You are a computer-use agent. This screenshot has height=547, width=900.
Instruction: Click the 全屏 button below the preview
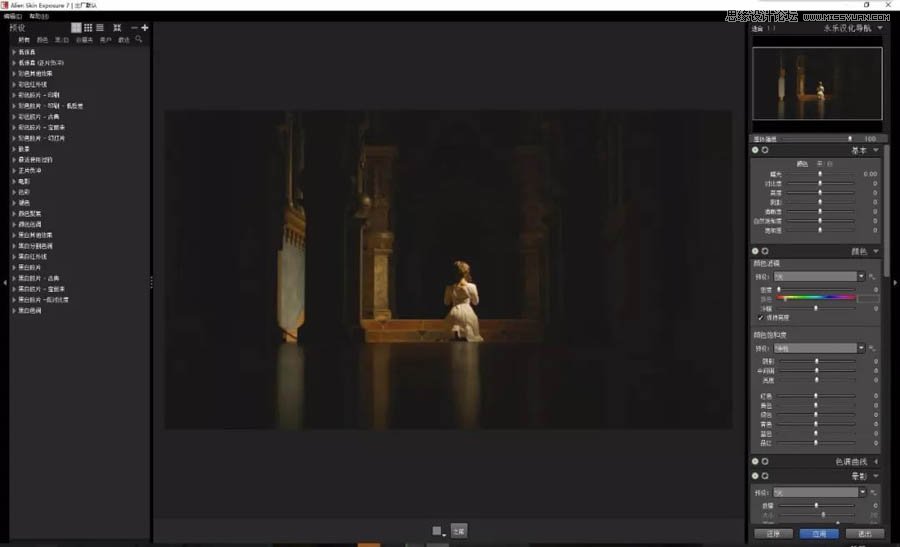click(x=458, y=531)
